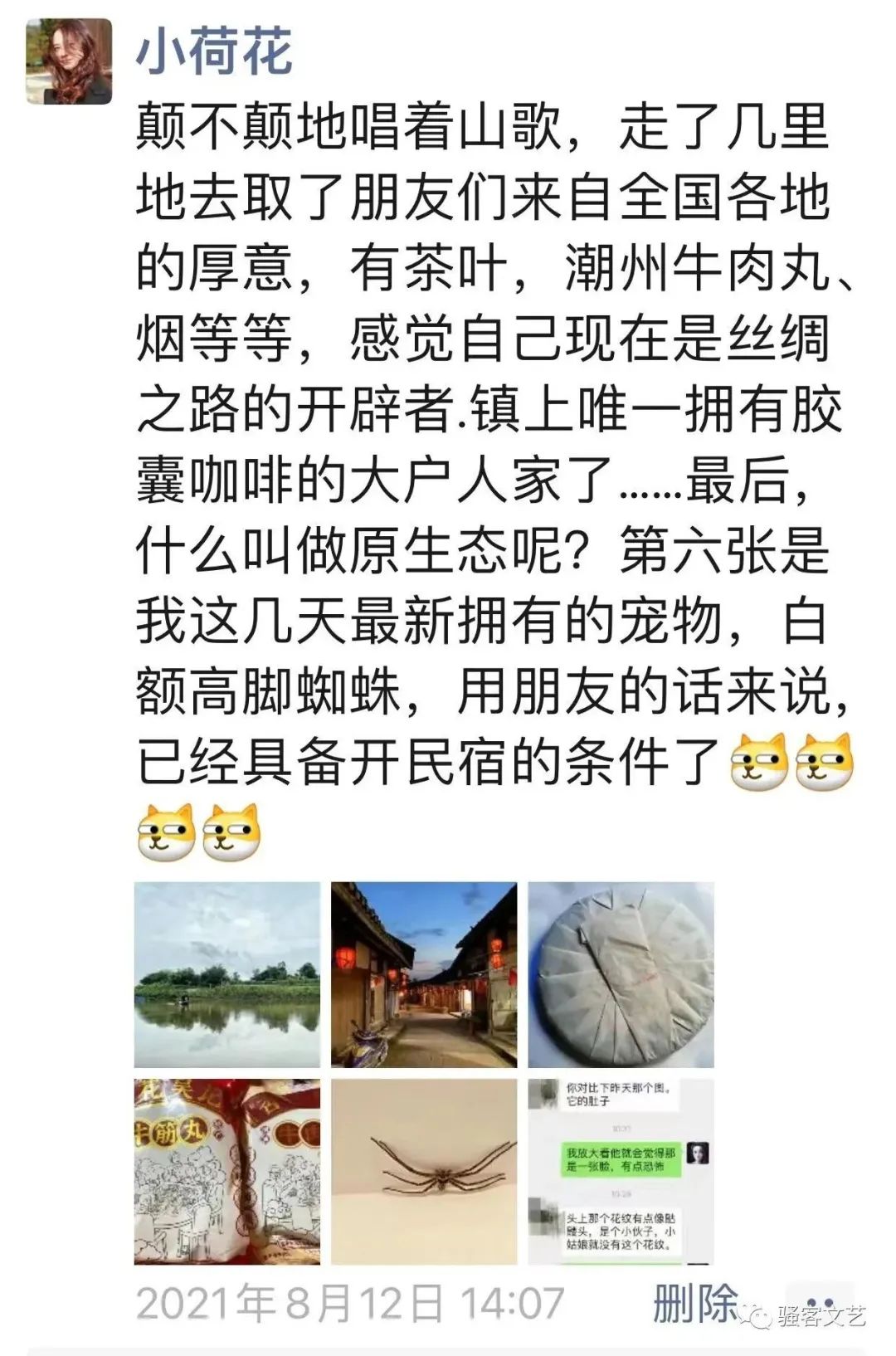
Task: View the beef ball package photo
Action: click(227, 1171)
